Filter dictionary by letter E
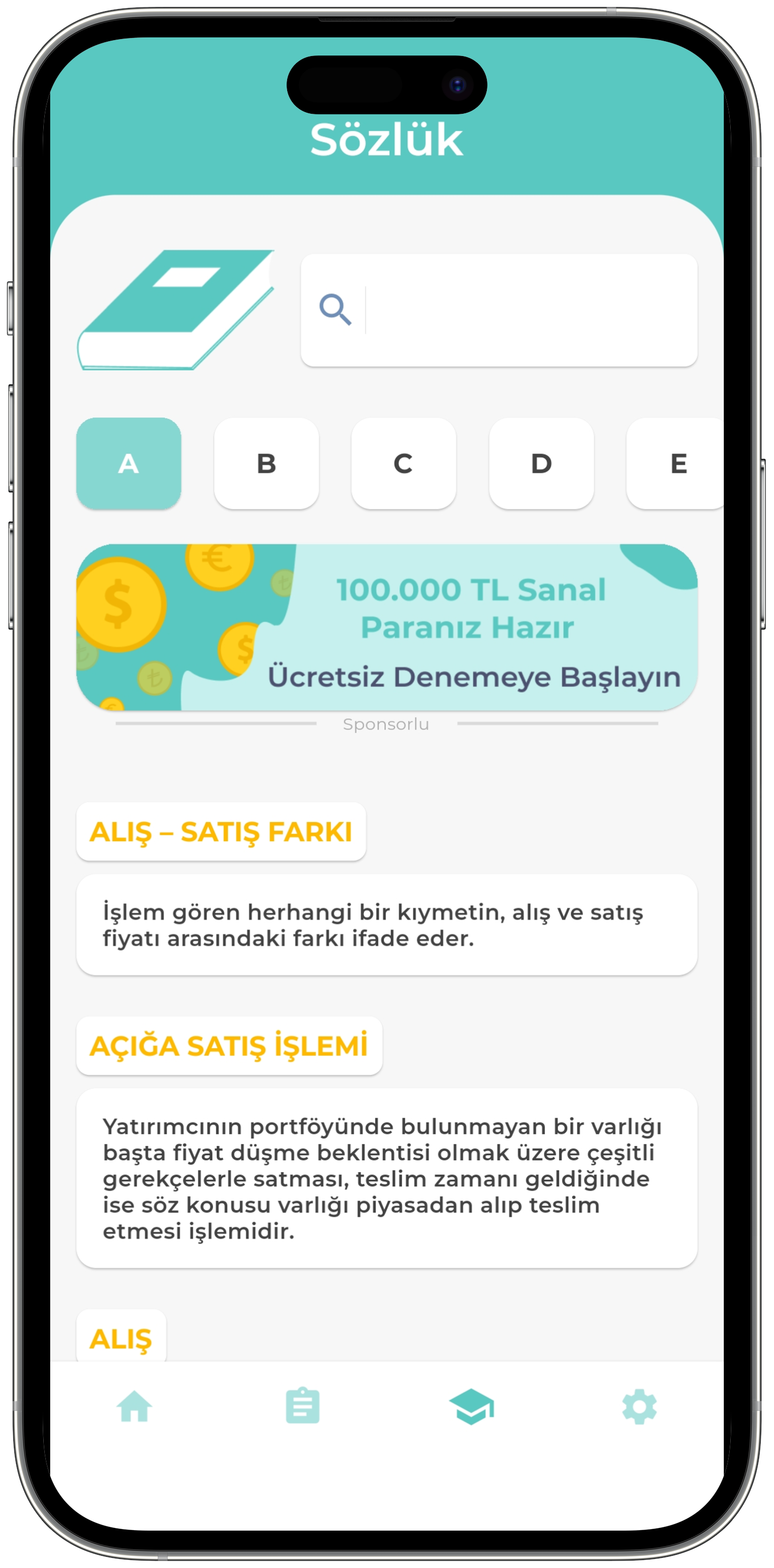The height and width of the screenshot is (1568, 774). coord(675,463)
